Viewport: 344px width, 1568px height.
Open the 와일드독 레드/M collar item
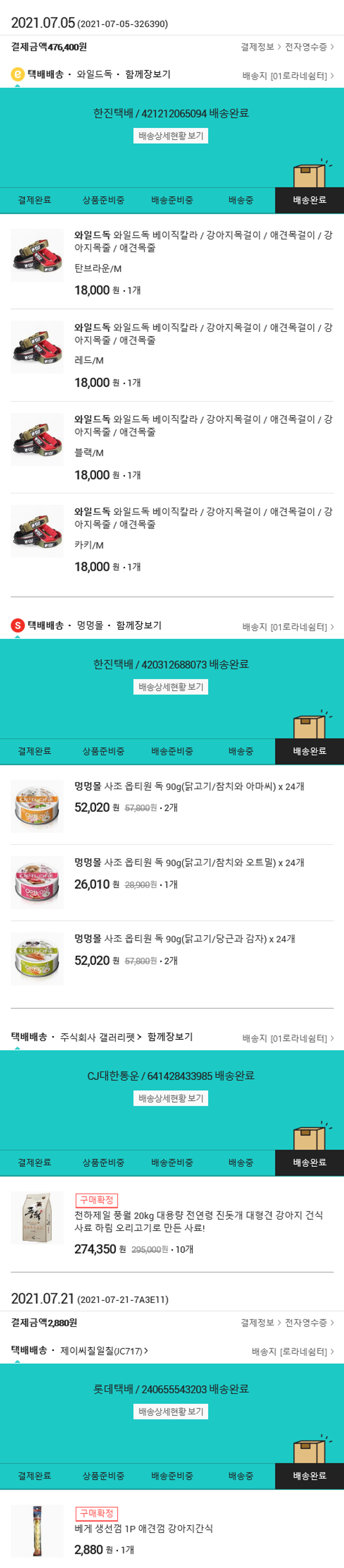pyautogui.click(x=203, y=334)
